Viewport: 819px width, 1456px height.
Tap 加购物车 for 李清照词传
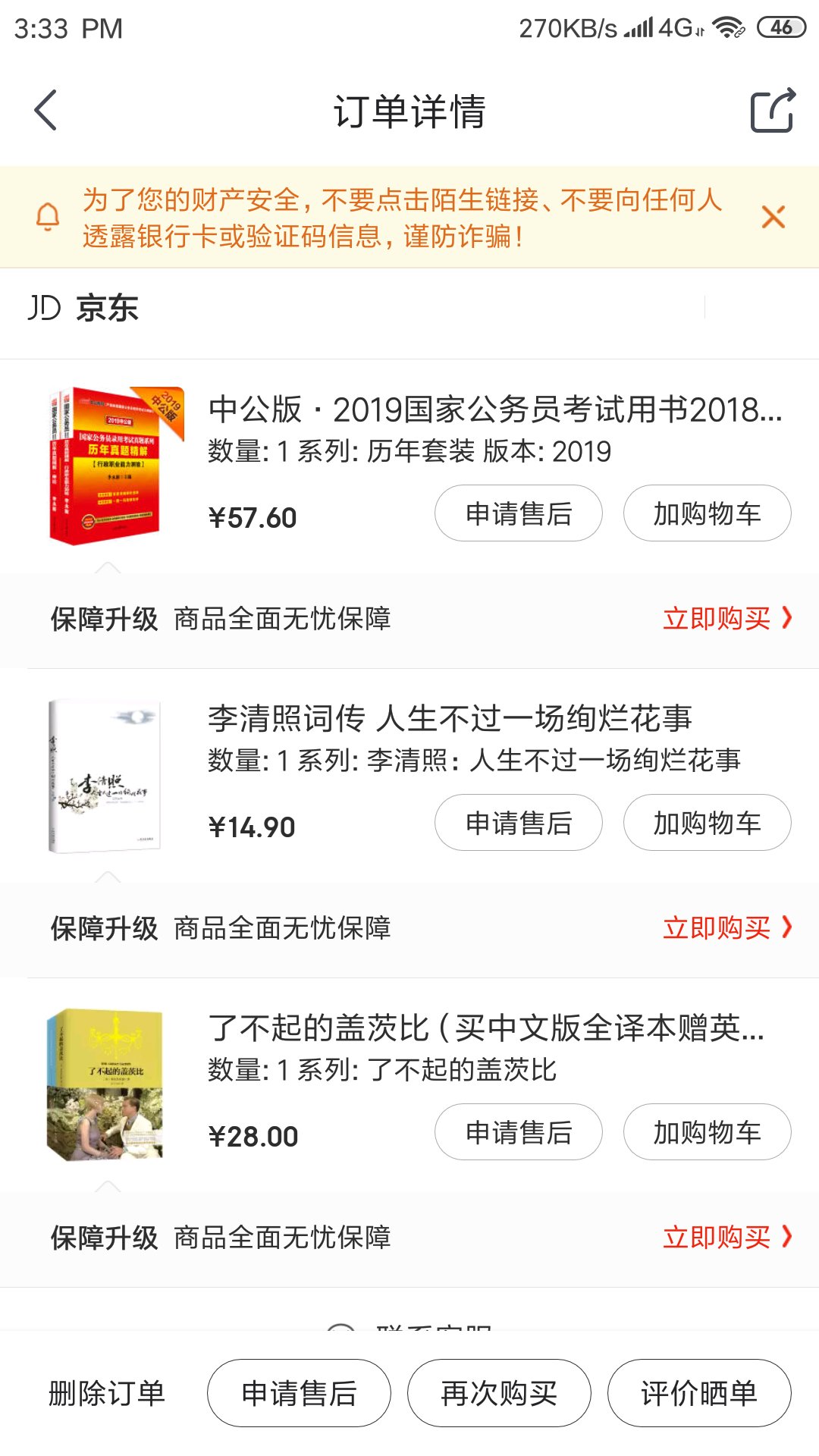click(x=707, y=823)
